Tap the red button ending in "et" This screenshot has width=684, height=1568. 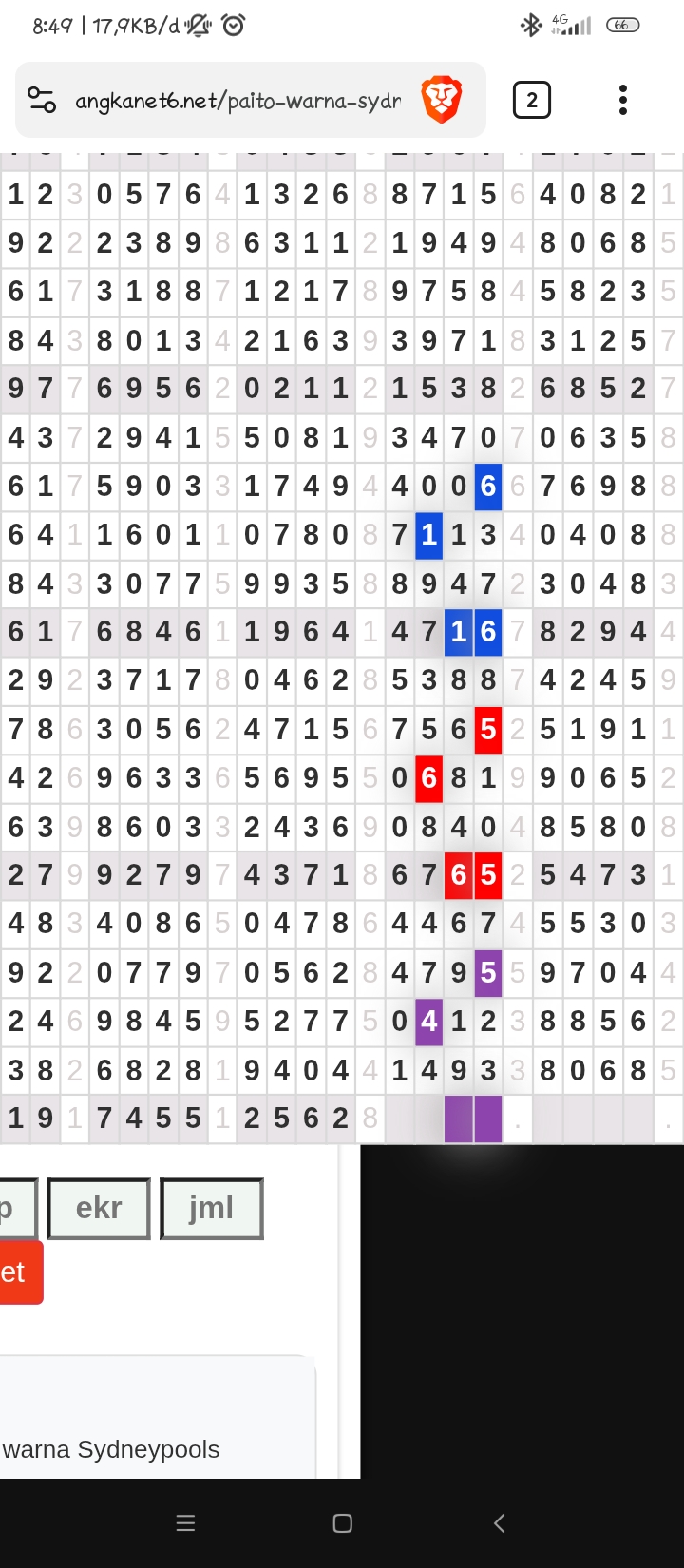(x=19, y=1272)
